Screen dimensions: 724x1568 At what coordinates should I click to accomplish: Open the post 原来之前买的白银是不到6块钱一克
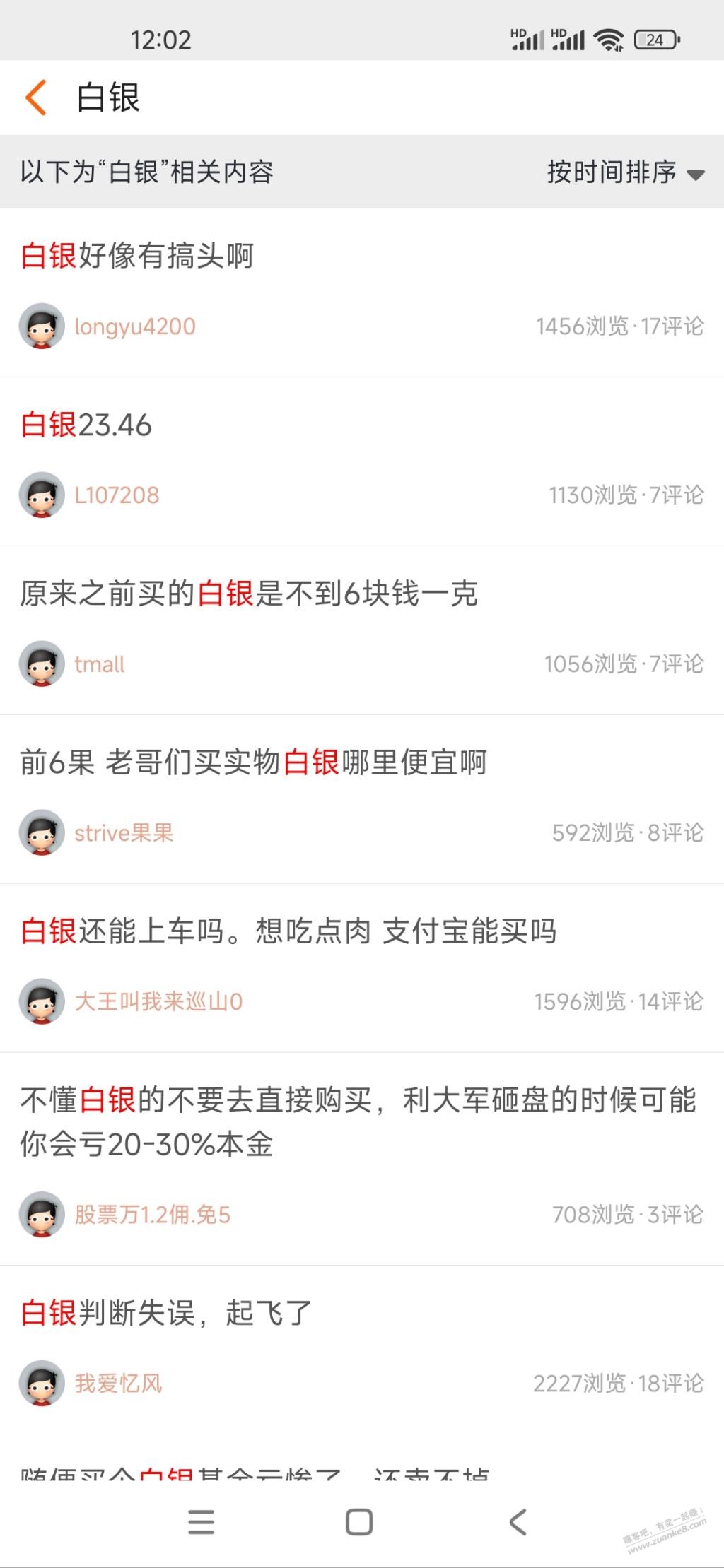point(248,594)
